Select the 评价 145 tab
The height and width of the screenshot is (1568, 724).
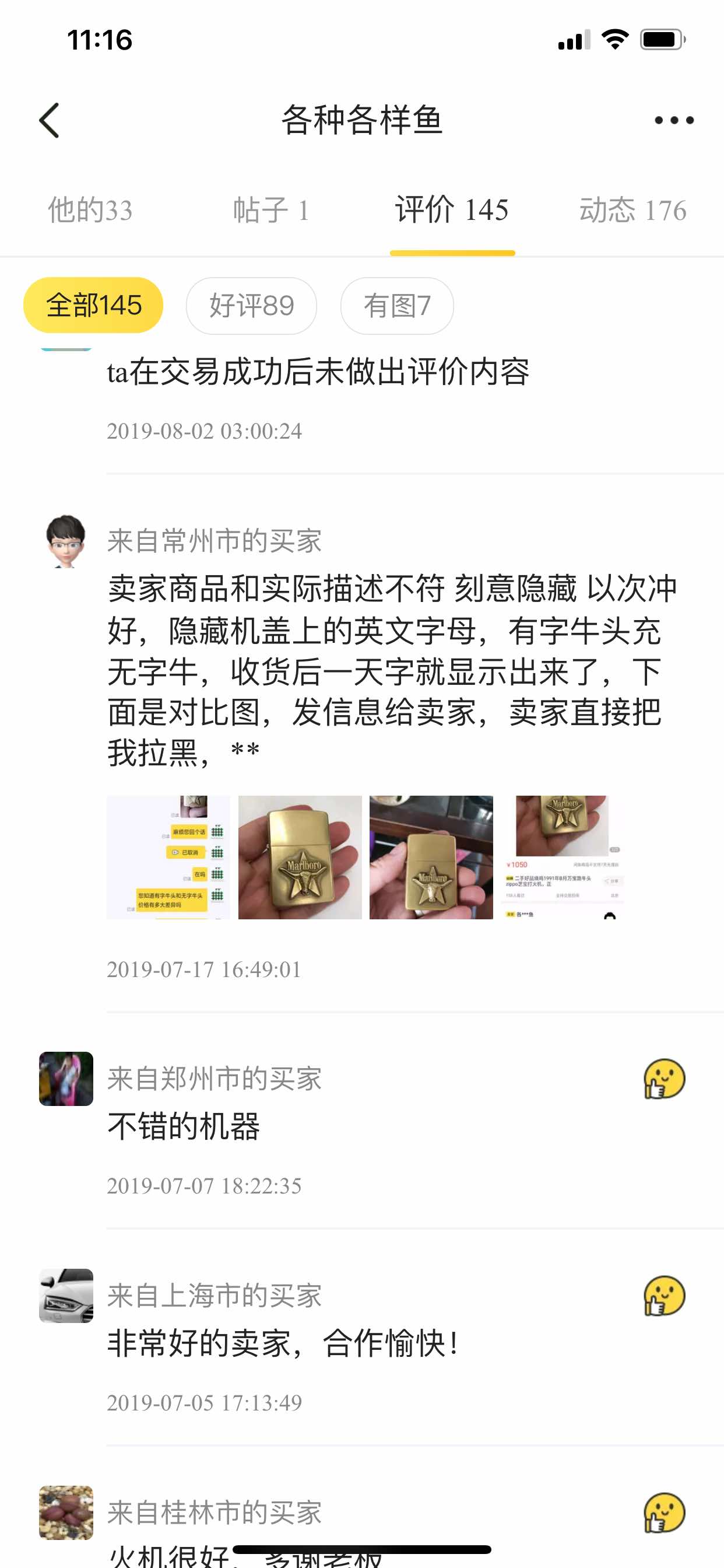pyautogui.click(x=452, y=211)
